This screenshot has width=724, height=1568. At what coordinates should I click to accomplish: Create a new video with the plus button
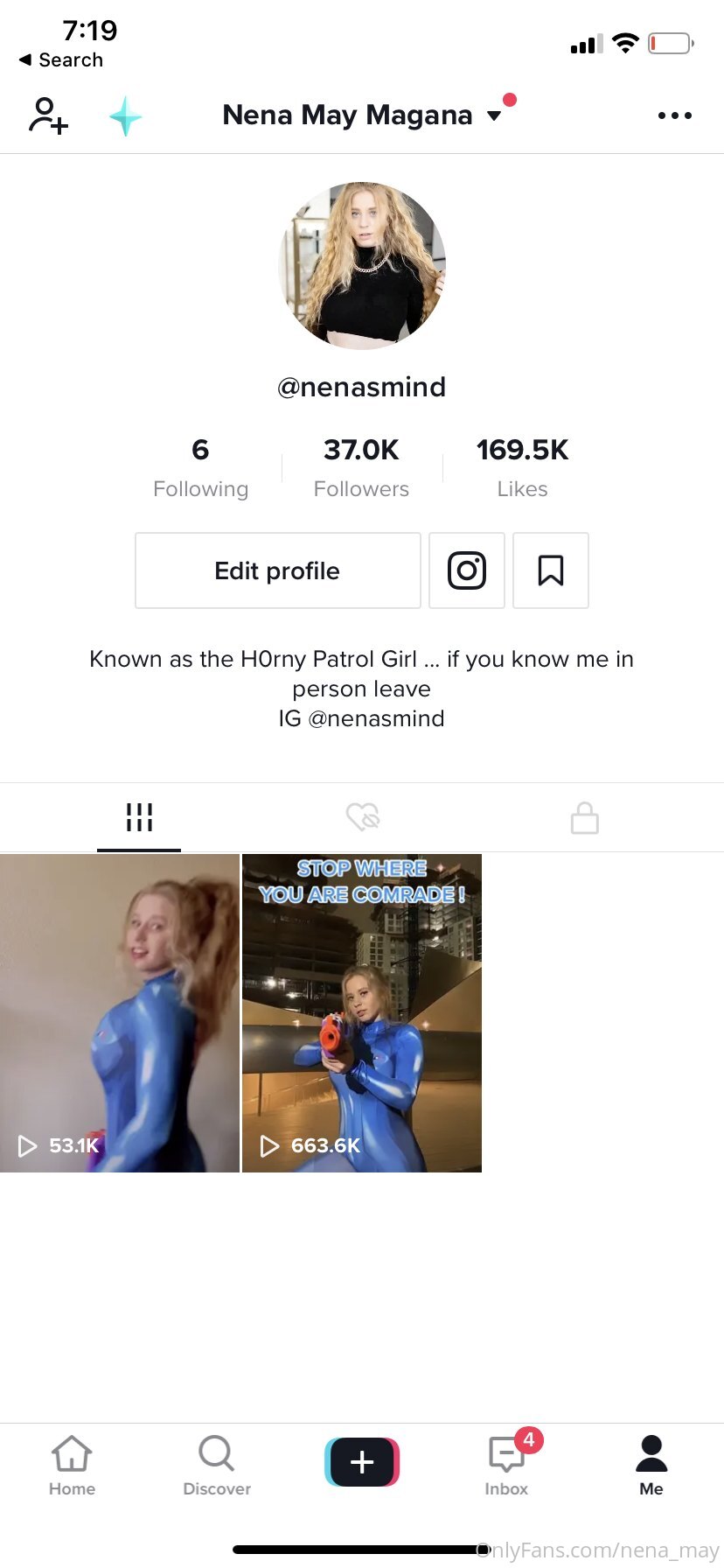point(362,1462)
